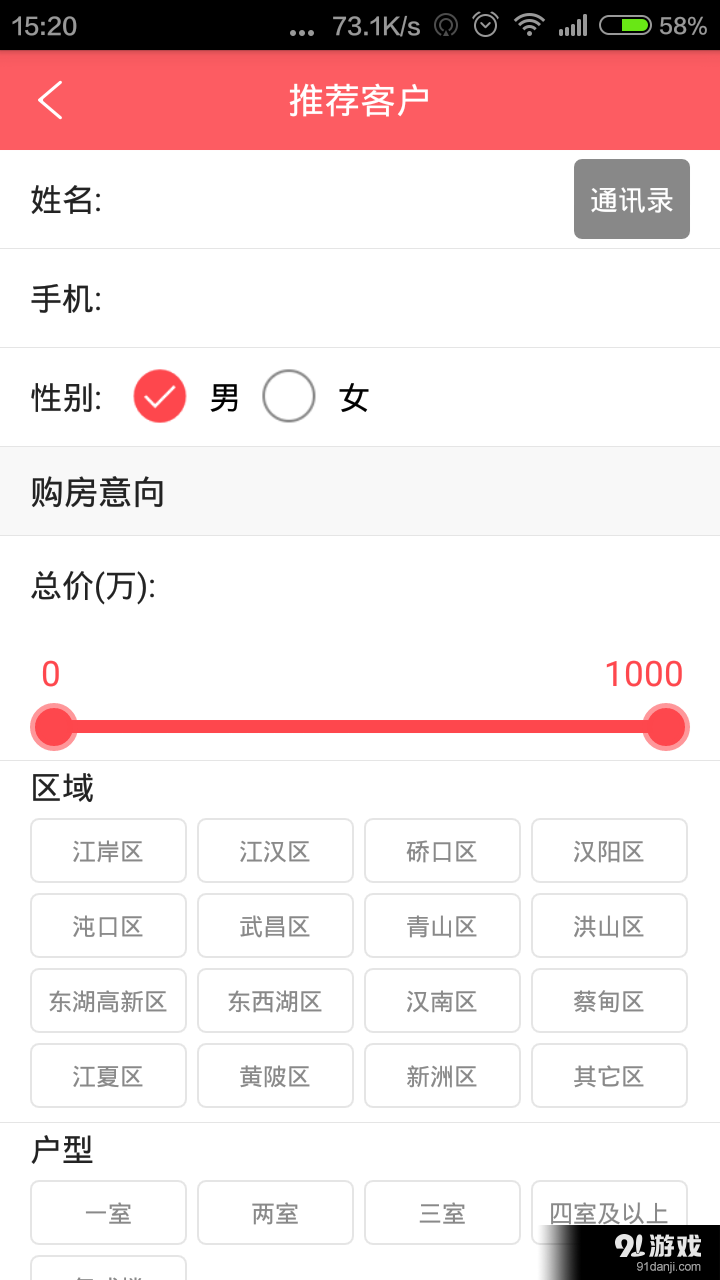
Task: Select the 东湖高新区 district
Action: 108,1000
